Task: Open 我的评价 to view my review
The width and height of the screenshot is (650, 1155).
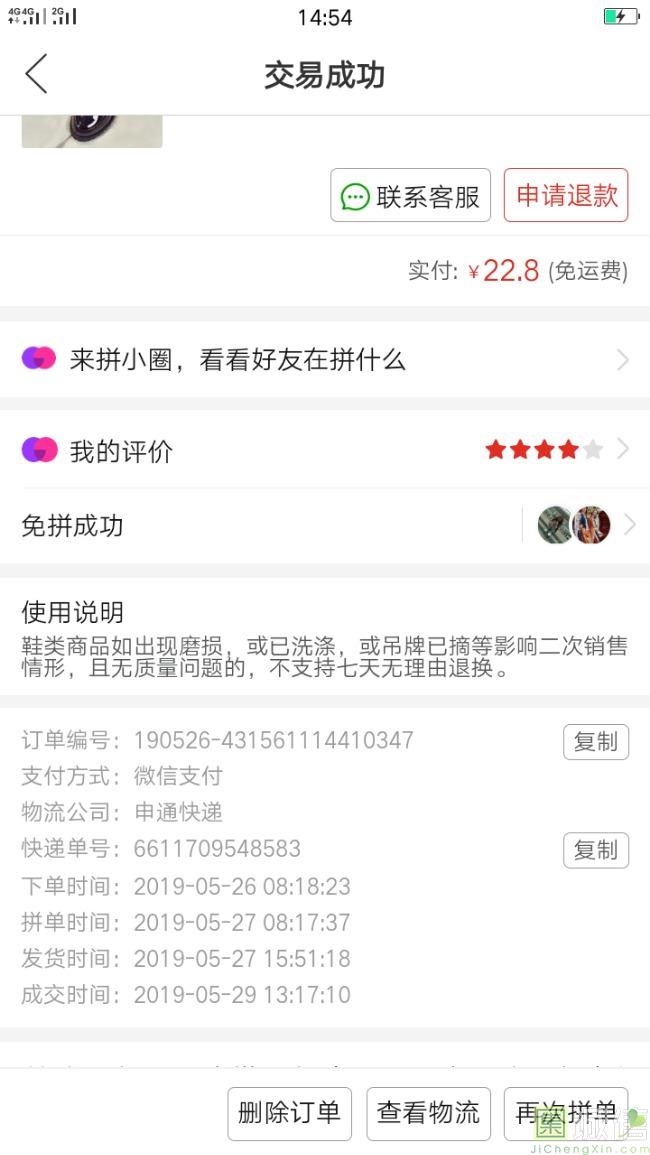Action: click(325, 451)
